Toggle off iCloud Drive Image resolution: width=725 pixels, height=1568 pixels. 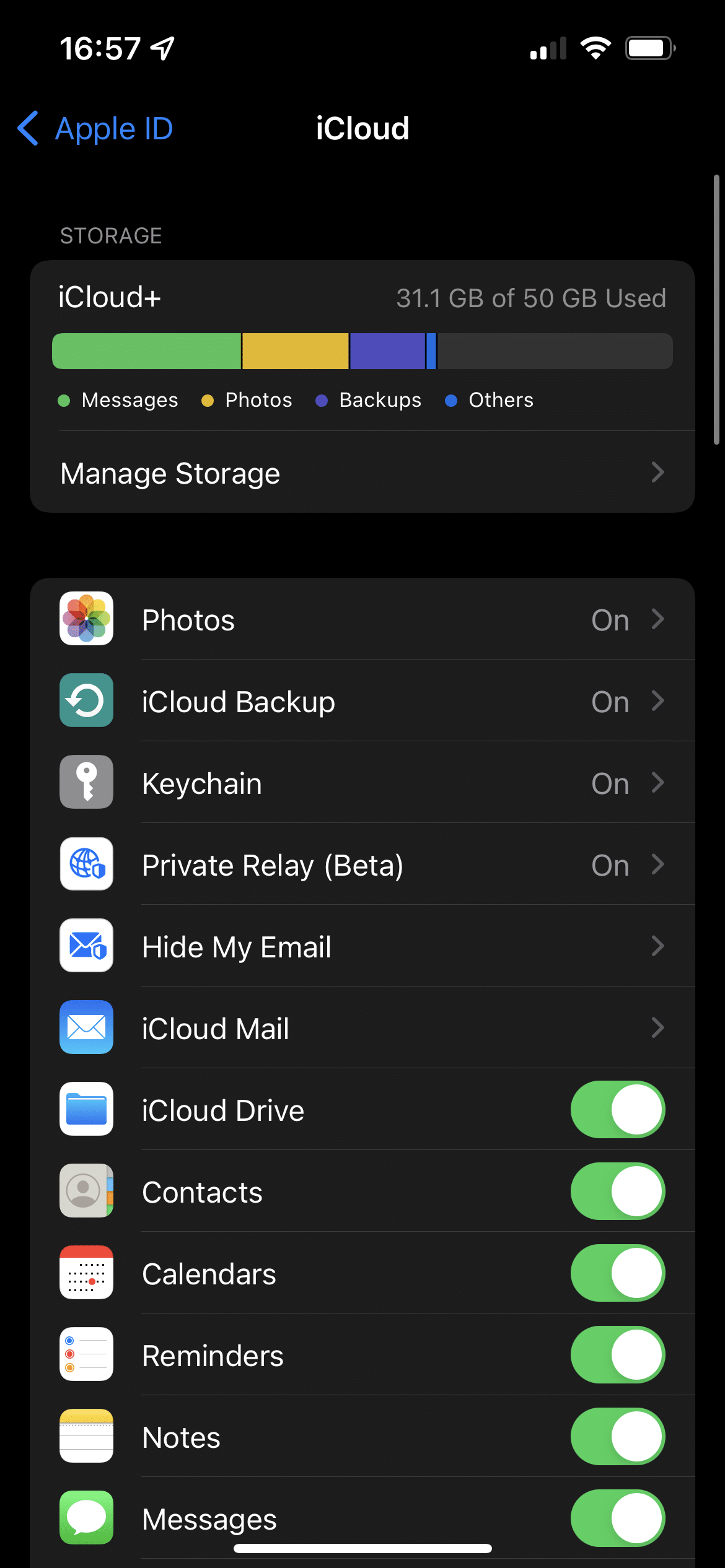(618, 1110)
